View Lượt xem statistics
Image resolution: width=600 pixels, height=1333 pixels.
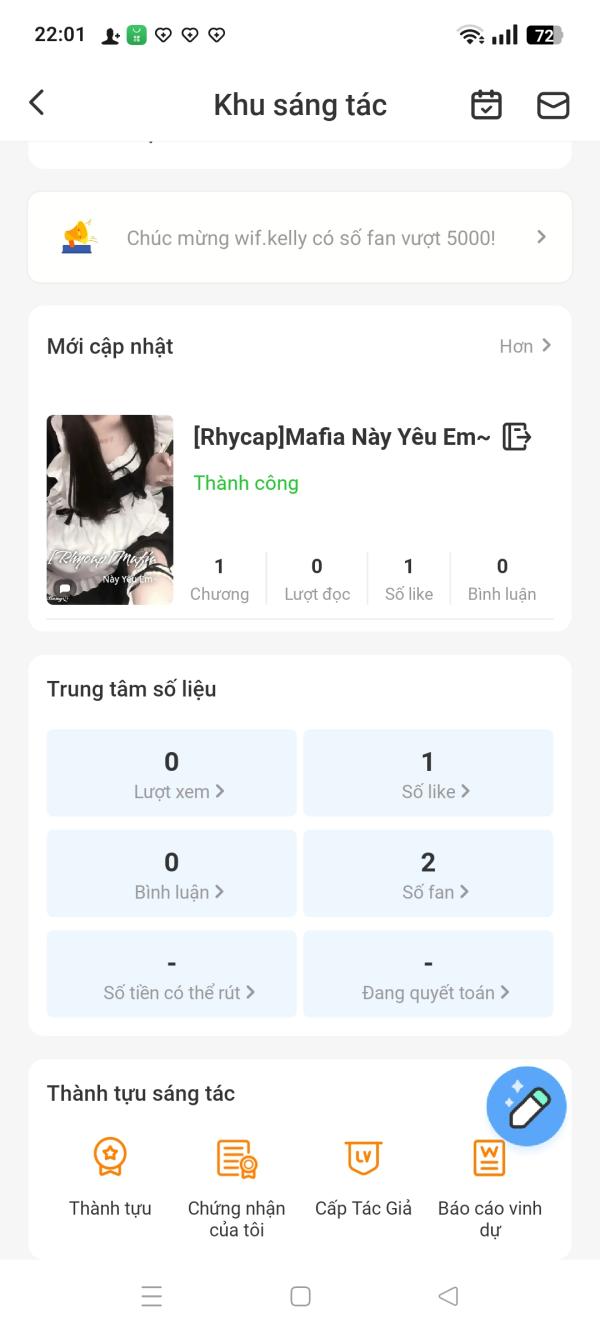pos(172,773)
